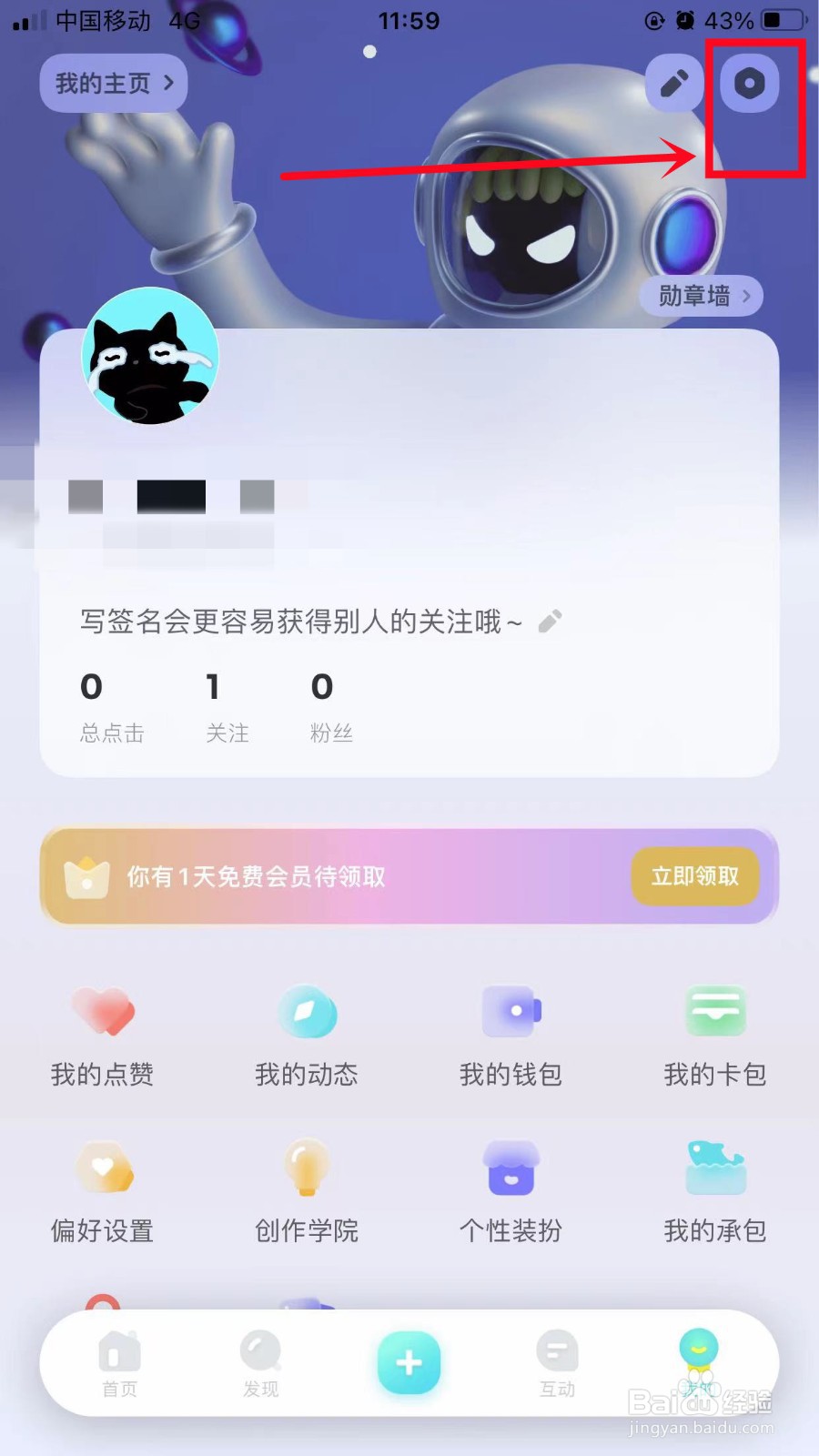Select the 发现 magnifier icon

point(259,1356)
